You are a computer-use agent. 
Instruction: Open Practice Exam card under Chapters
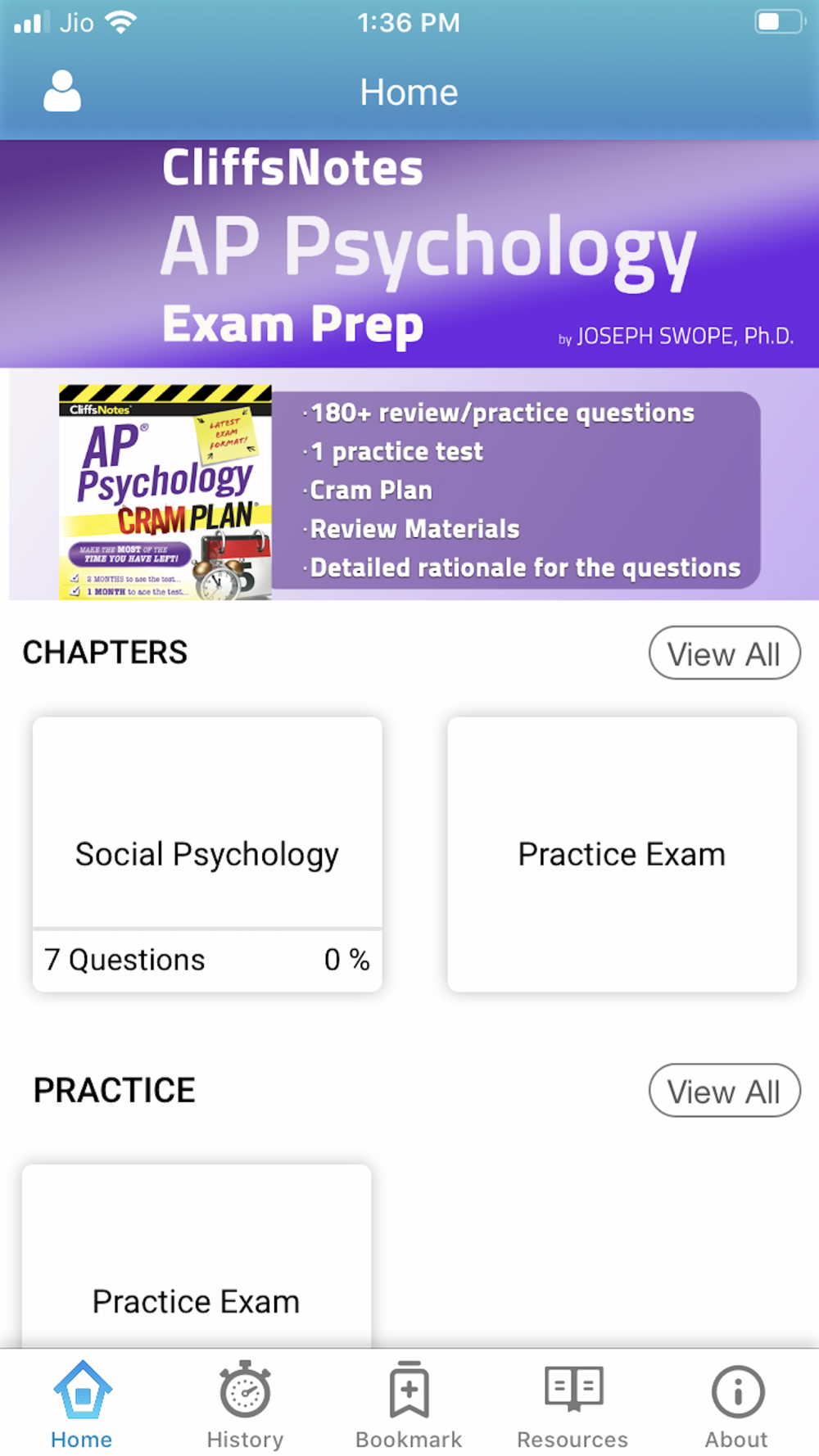(x=622, y=854)
